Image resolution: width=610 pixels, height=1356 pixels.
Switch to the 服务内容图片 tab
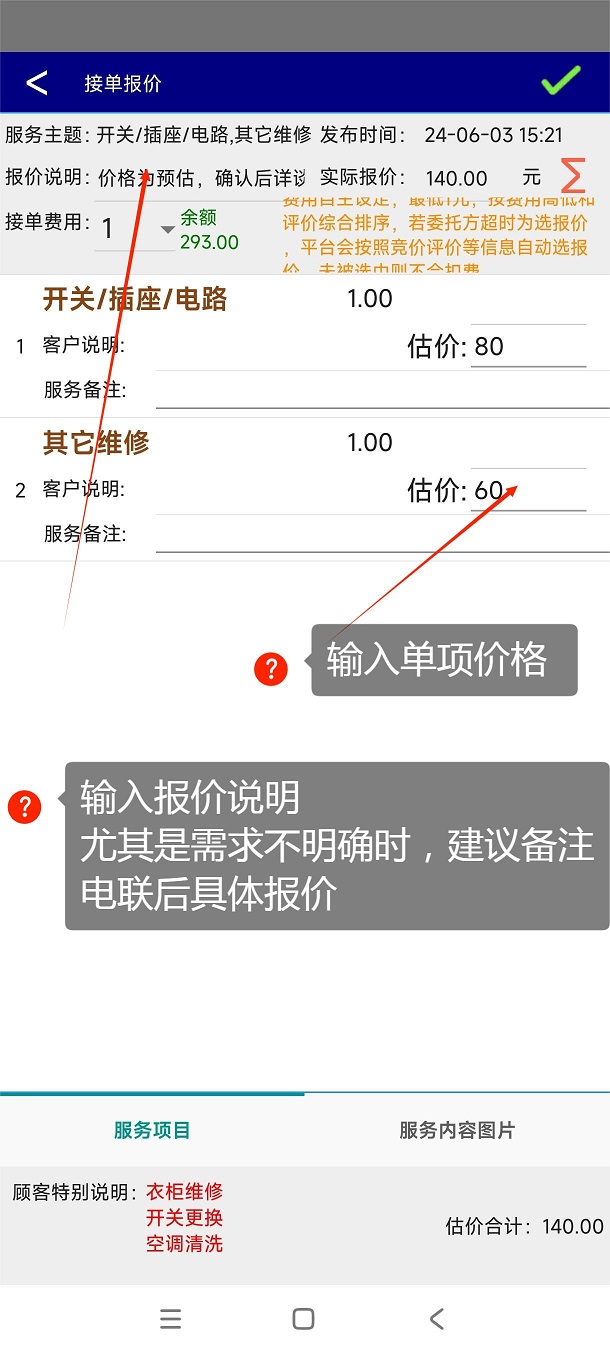coord(457,1130)
